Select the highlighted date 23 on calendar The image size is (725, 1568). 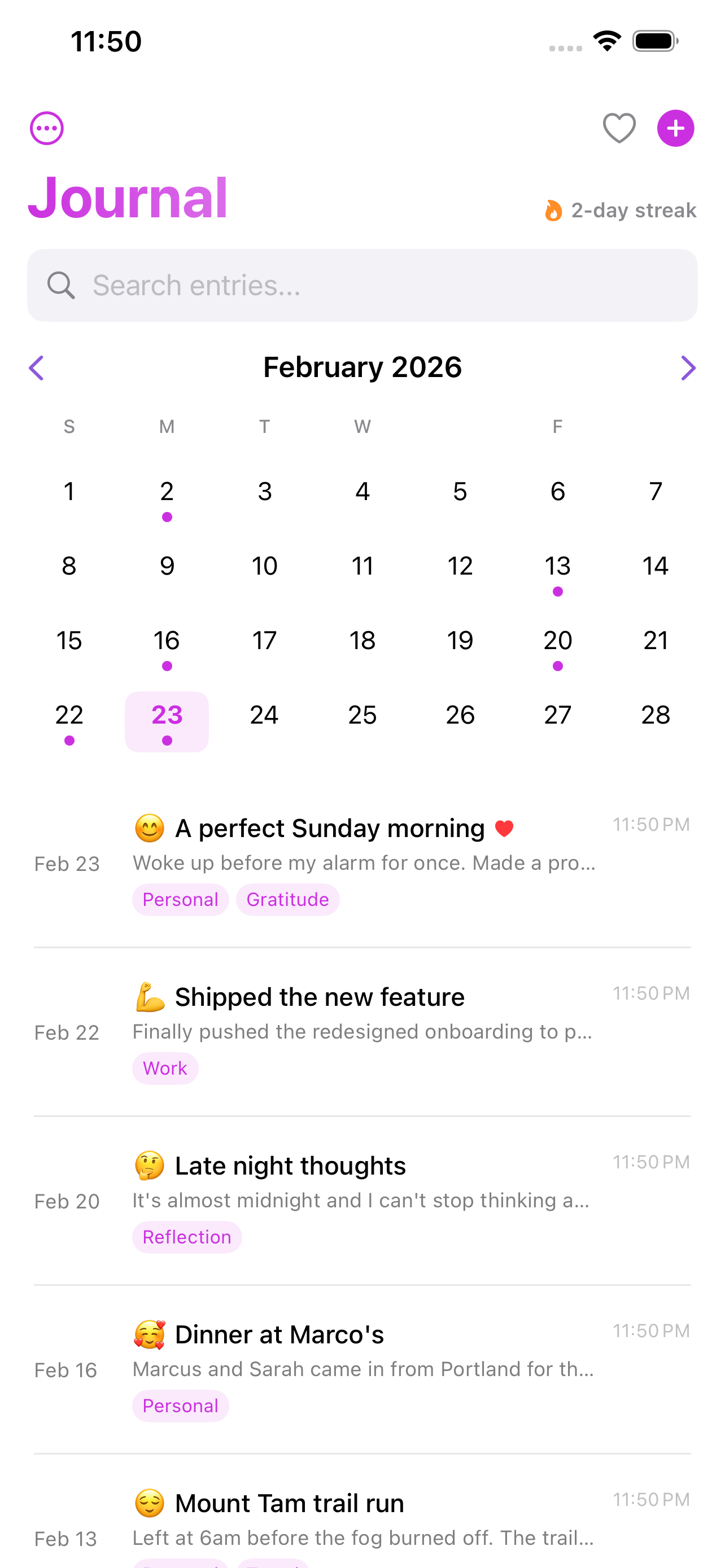pos(166,715)
